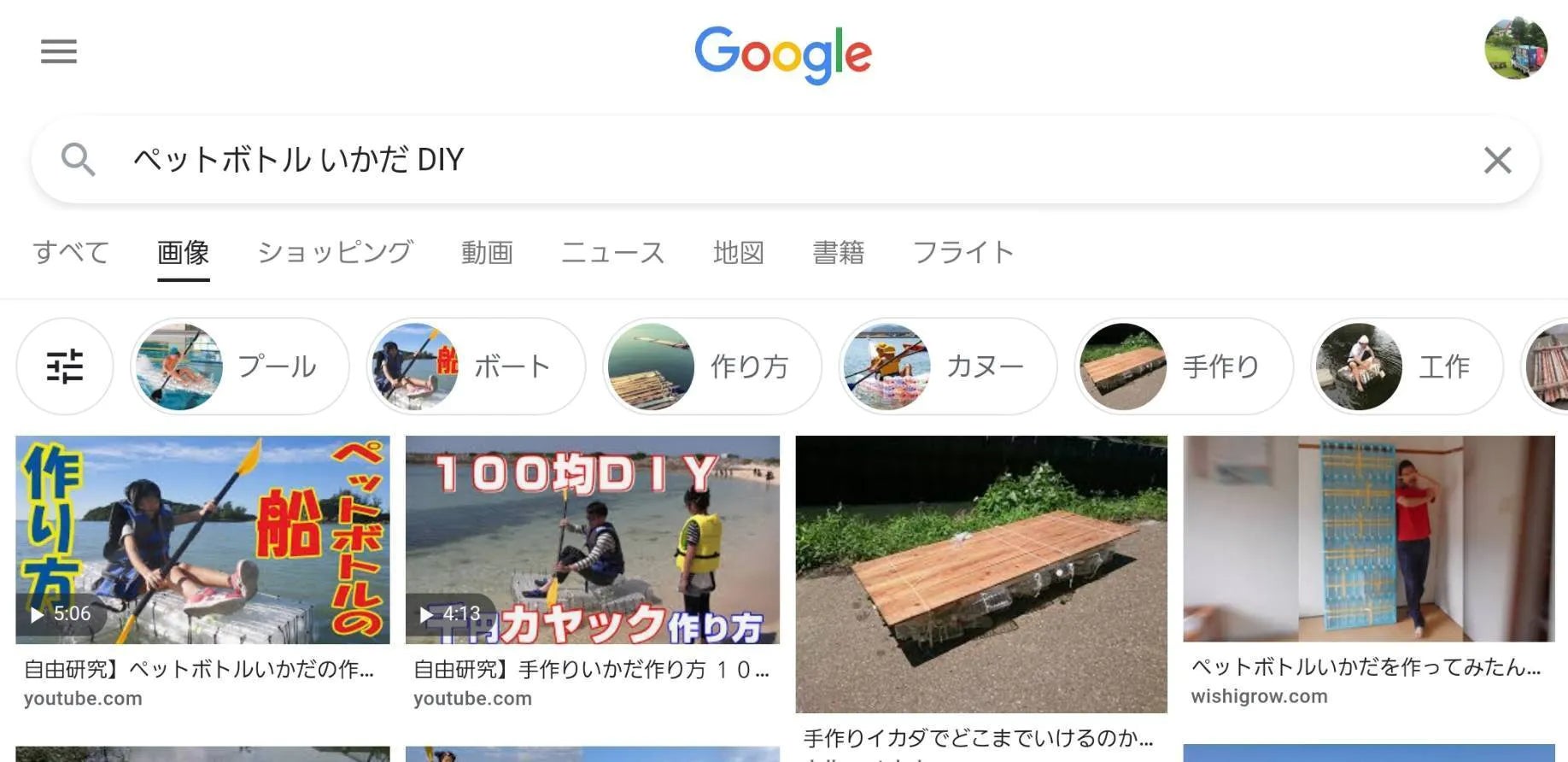Switch to the ショッピング tab
The height and width of the screenshot is (762, 1568).
(336, 253)
